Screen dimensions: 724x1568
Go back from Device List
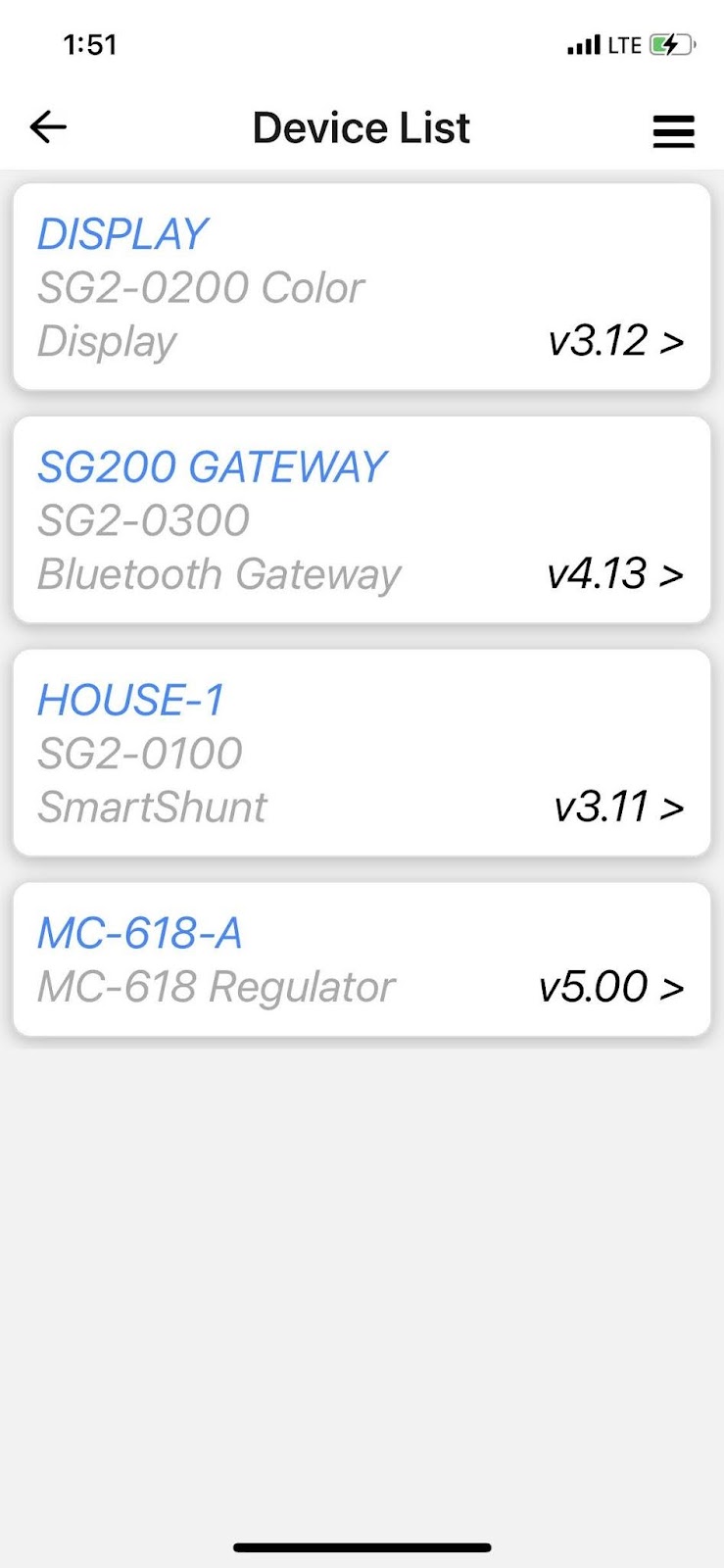pos(48,127)
